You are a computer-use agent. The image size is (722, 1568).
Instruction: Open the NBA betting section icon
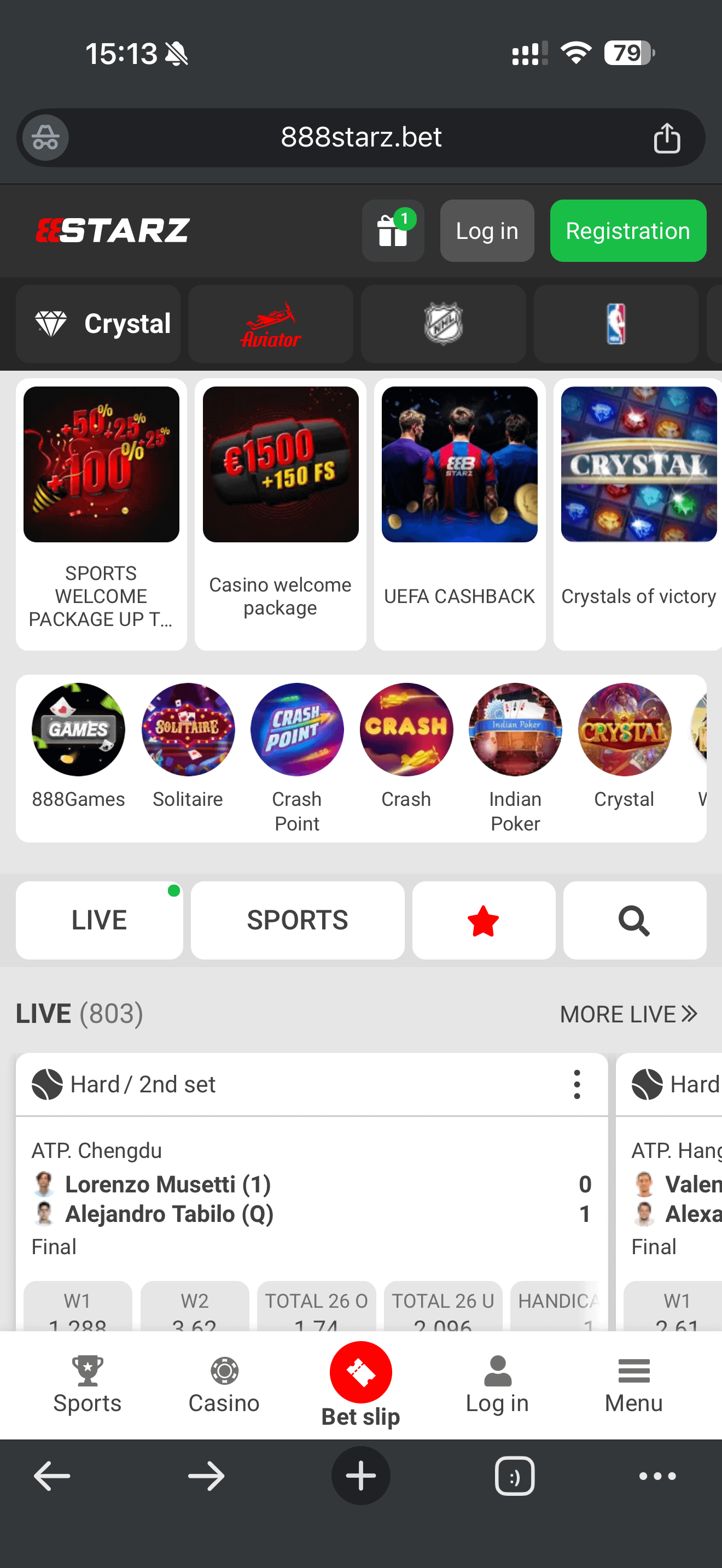[x=615, y=324]
